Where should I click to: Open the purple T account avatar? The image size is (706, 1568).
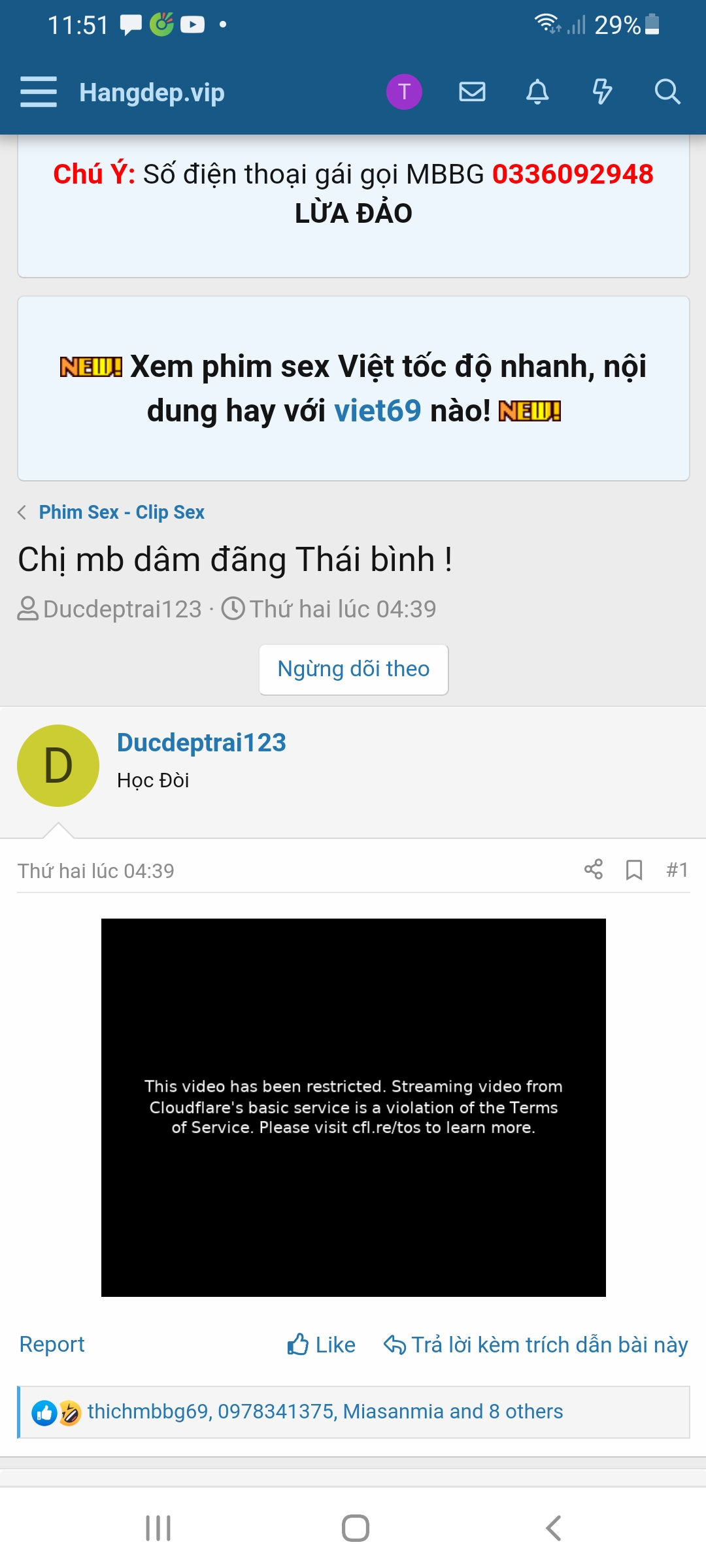404,91
